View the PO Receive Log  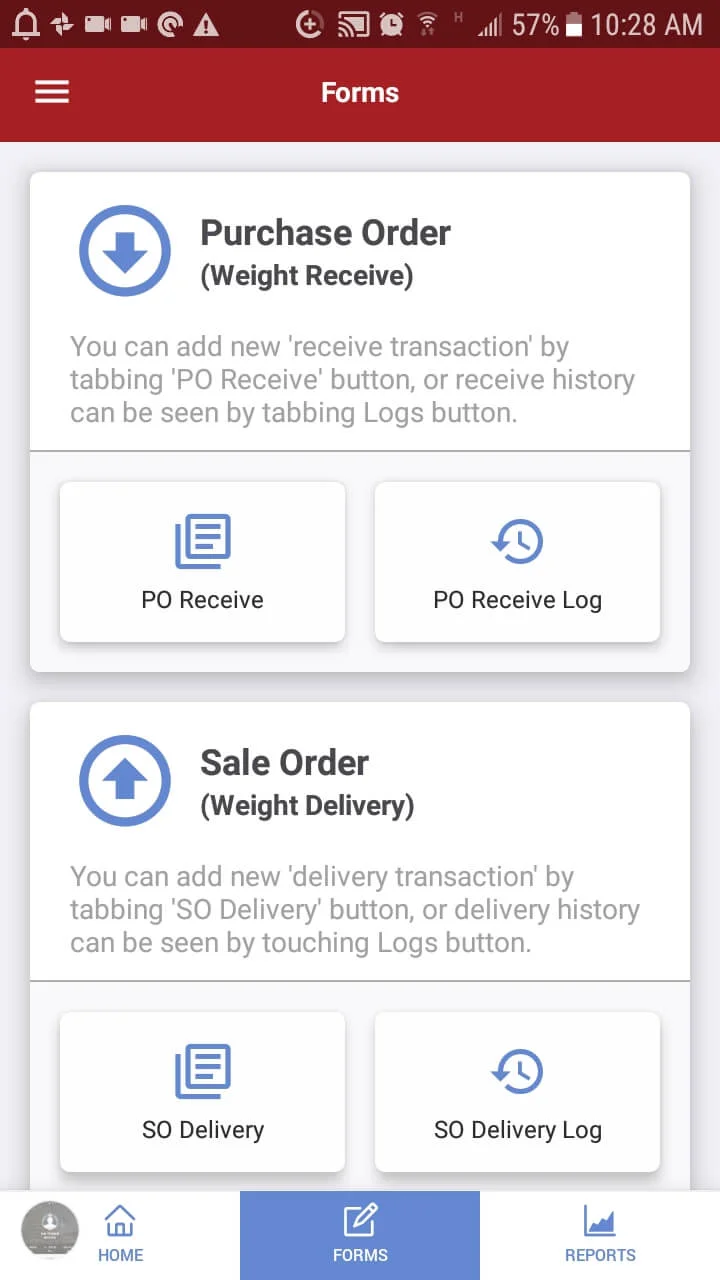click(517, 562)
